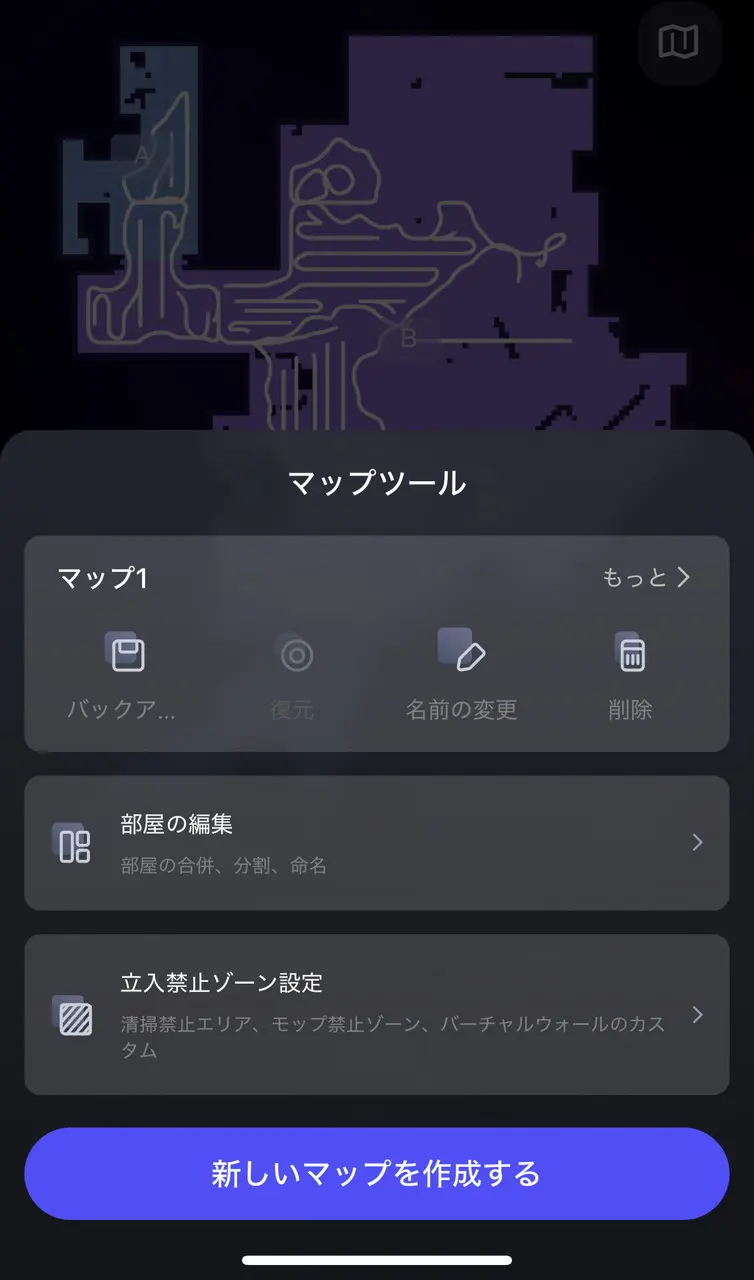Open もっと for more map options
The image size is (754, 1280).
[646, 577]
